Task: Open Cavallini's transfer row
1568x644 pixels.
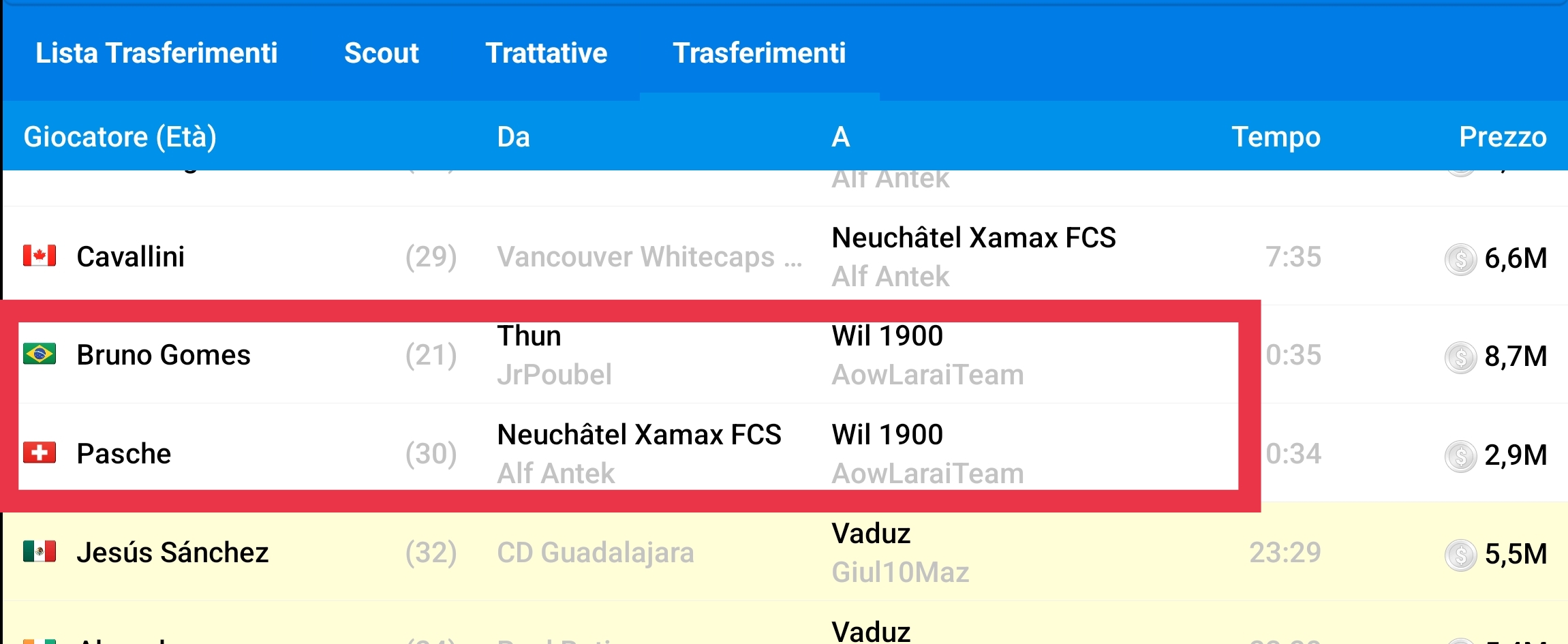Action: (130, 257)
